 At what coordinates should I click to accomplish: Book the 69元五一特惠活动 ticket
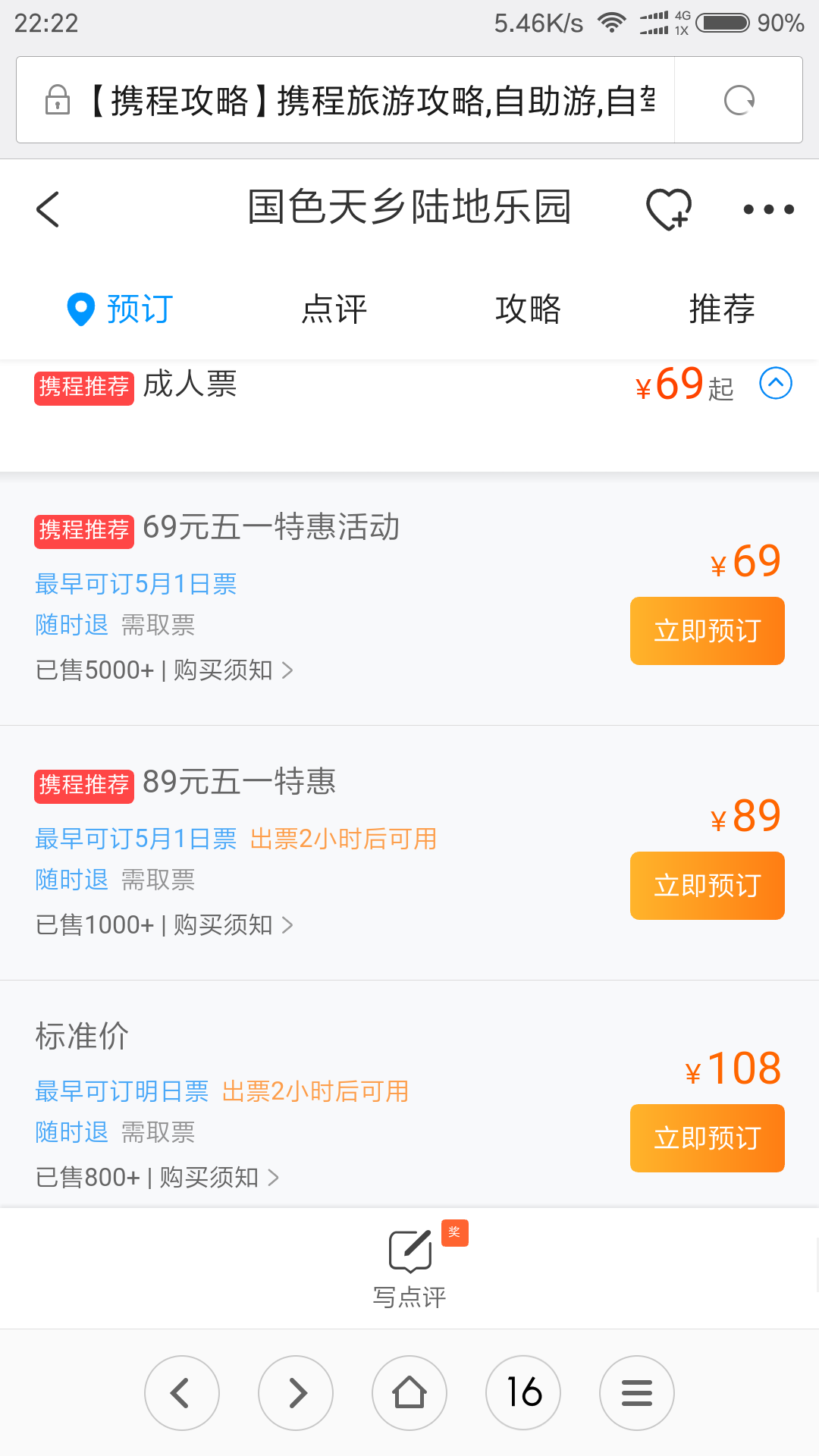pyautogui.click(x=707, y=631)
